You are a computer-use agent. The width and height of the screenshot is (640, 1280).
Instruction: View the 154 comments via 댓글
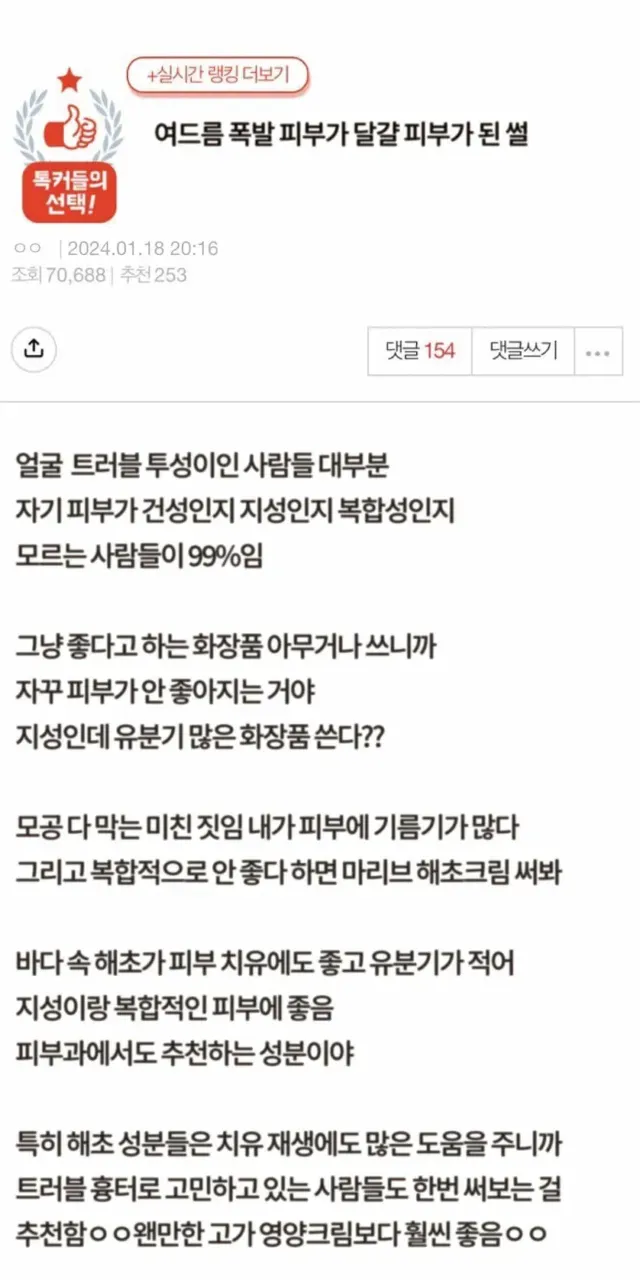click(420, 351)
